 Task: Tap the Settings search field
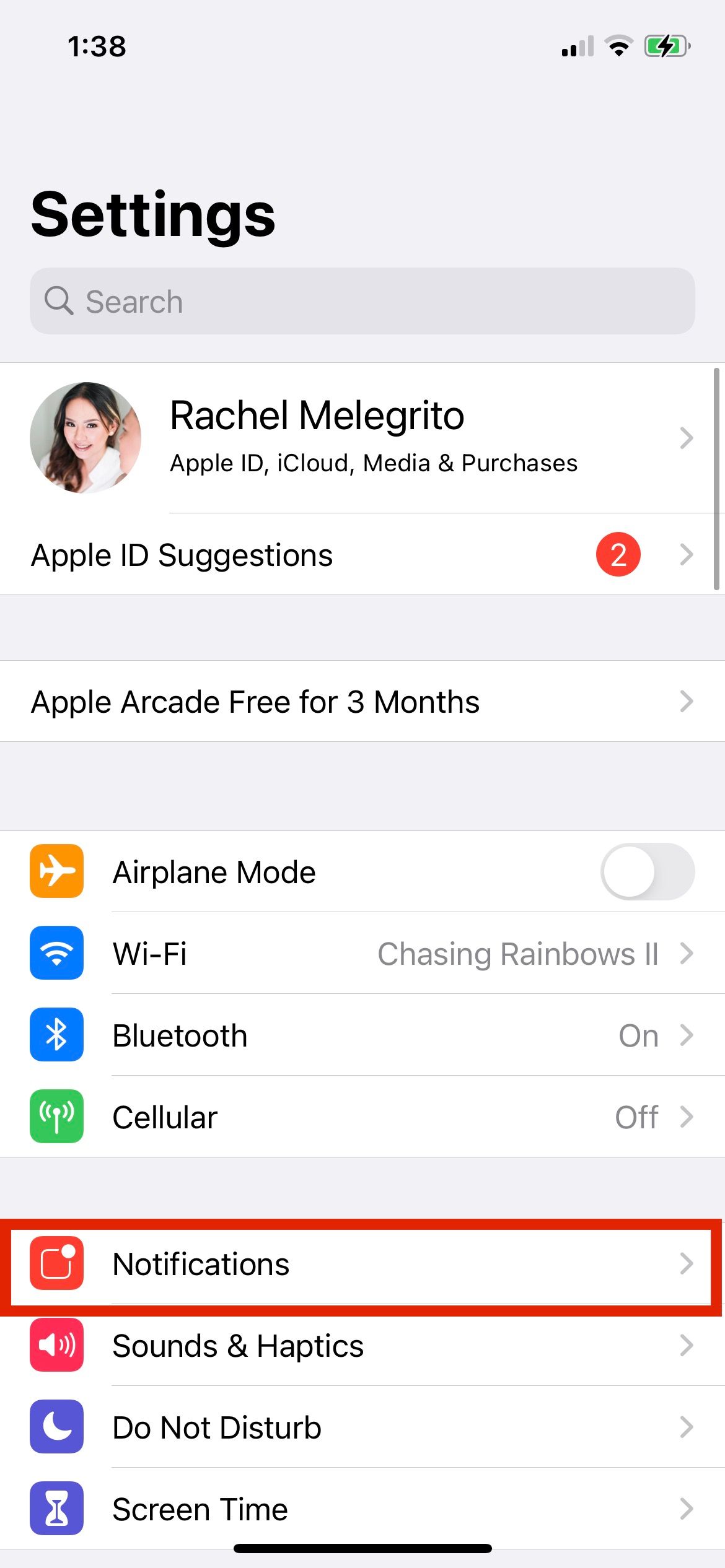(x=362, y=302)
